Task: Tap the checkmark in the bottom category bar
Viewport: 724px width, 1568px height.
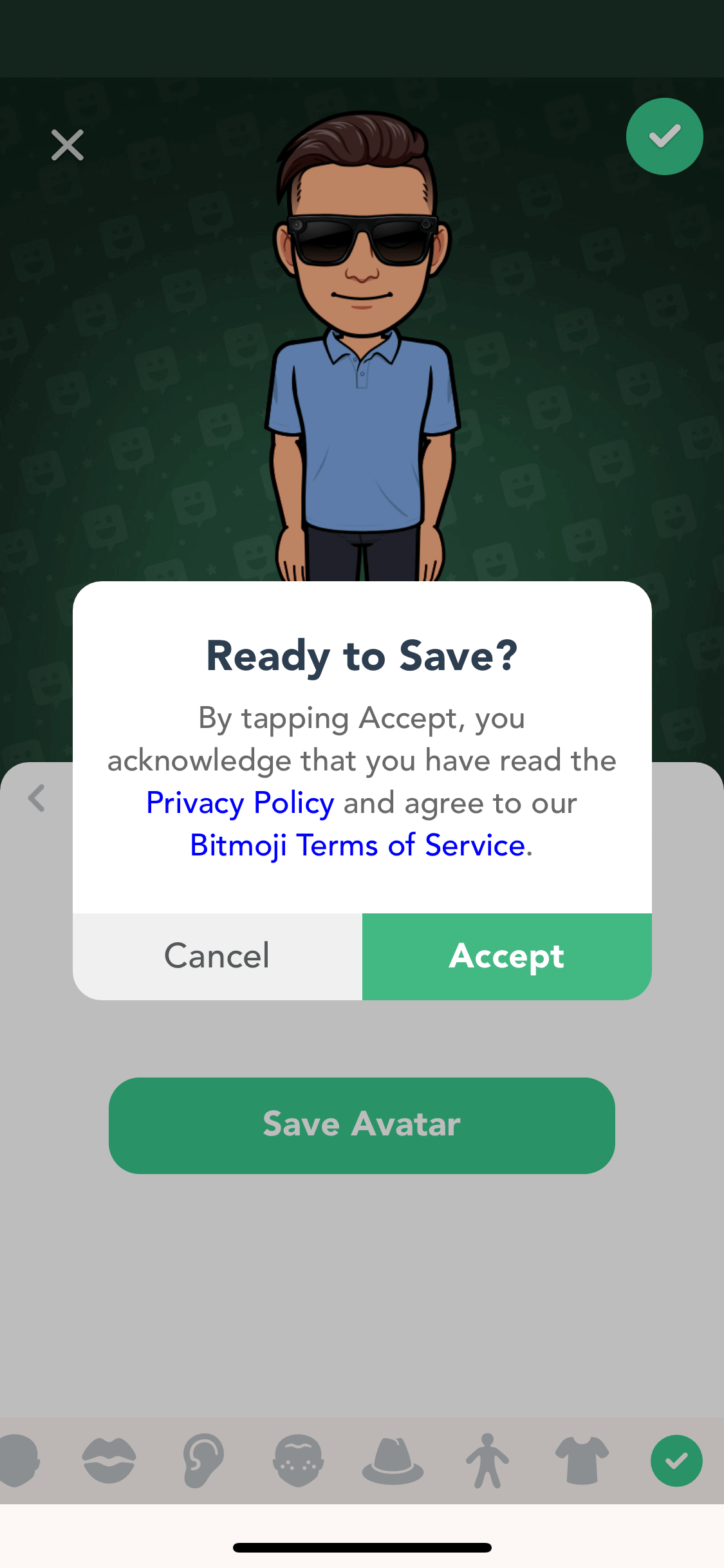Action: [676, 1461]
